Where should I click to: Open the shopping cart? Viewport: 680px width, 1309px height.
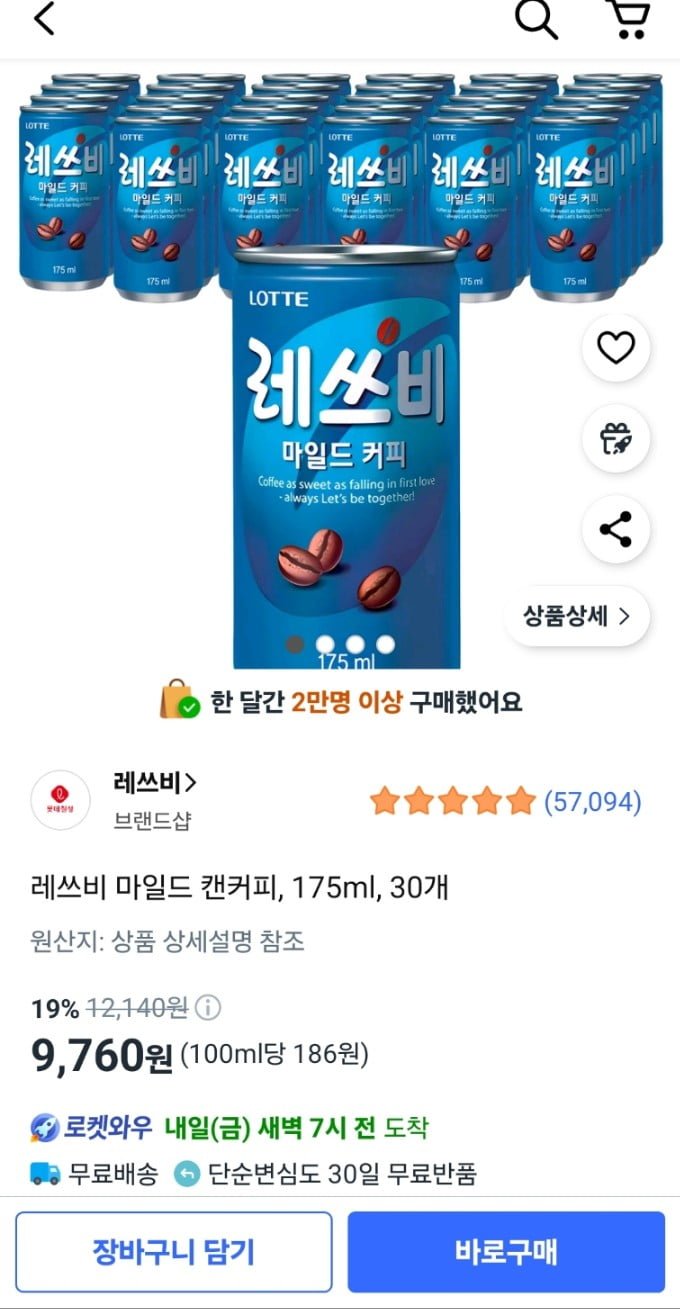coord(629,19)
